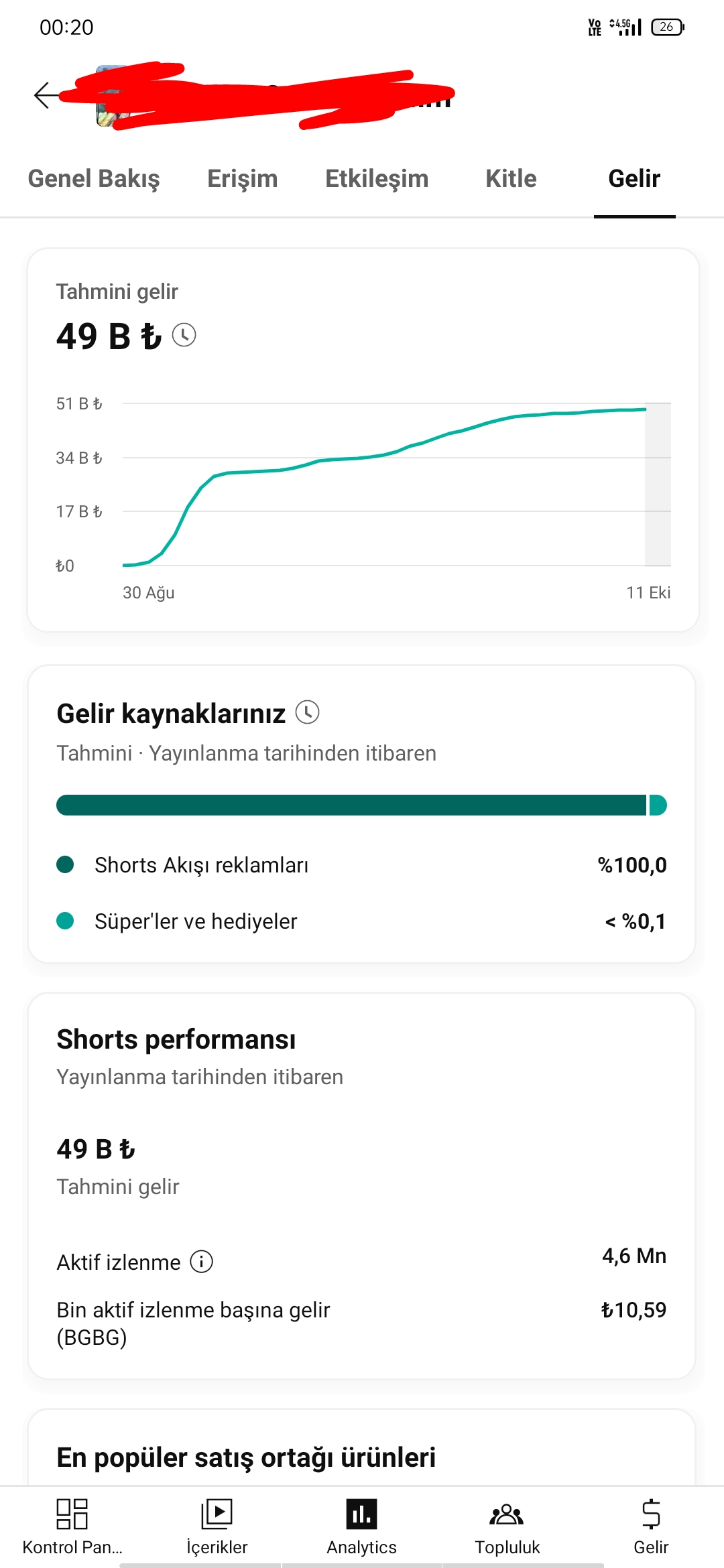Tap the Gelir top tab
The height and width of the screenshot is (1568, 724).
(x=634, y=179)
